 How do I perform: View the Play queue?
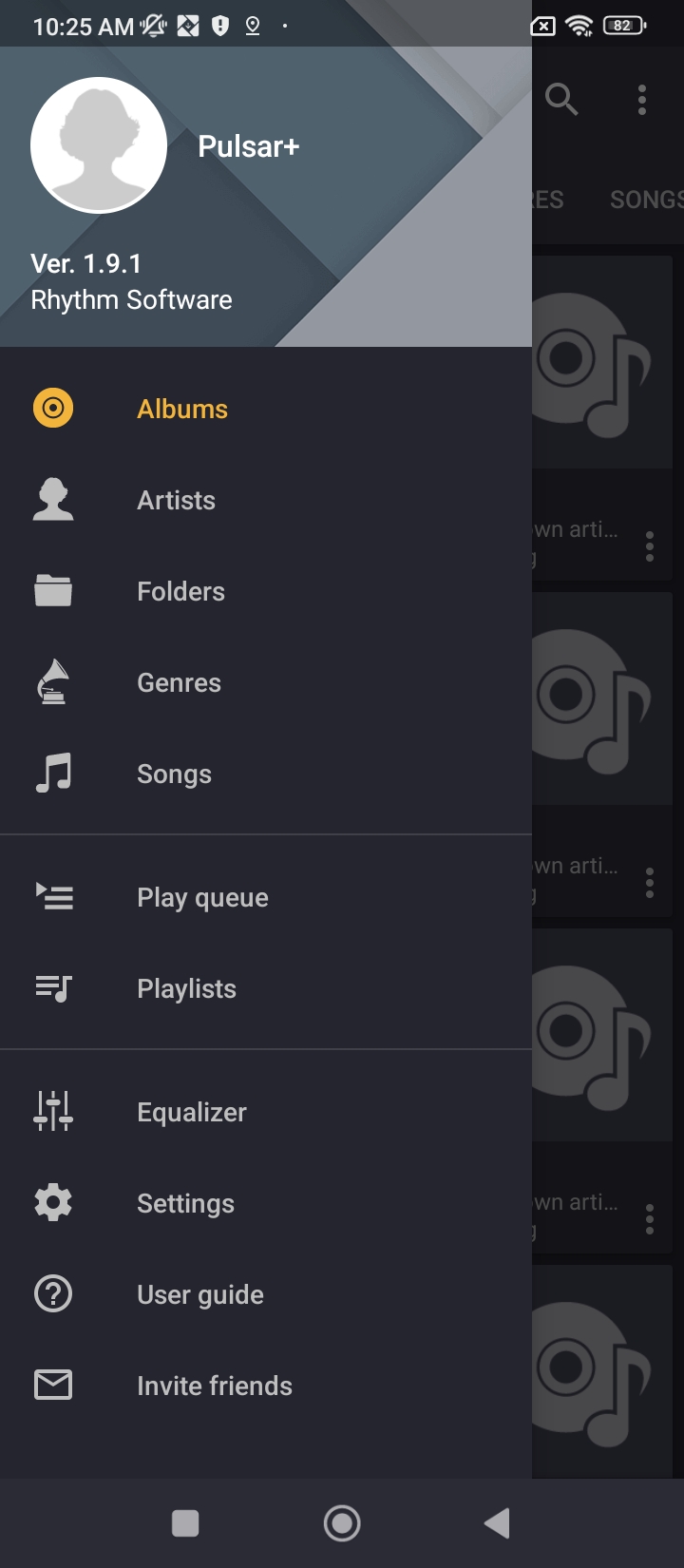tap(202, 897)
